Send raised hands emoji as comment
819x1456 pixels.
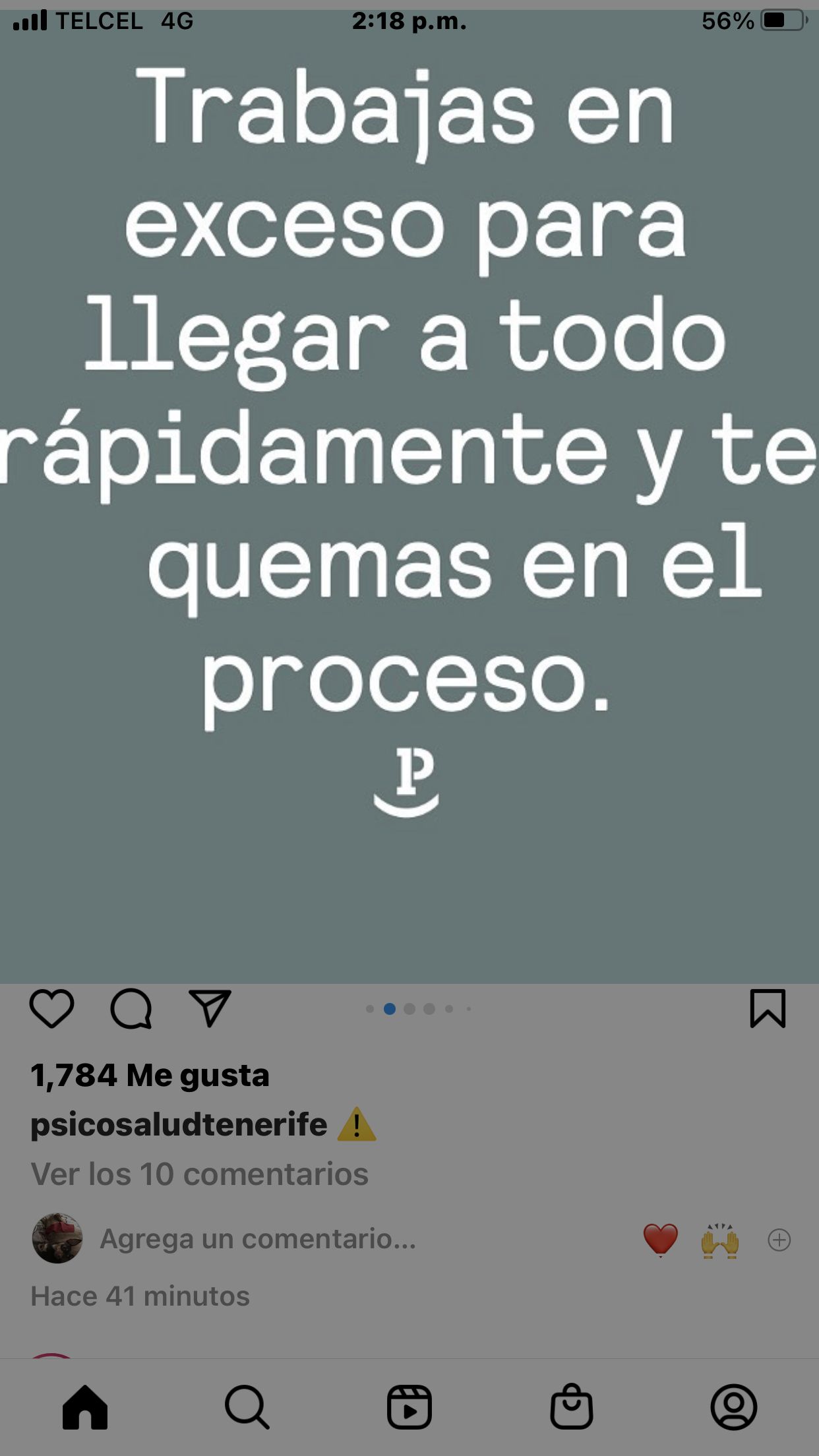click(720, 1240)
